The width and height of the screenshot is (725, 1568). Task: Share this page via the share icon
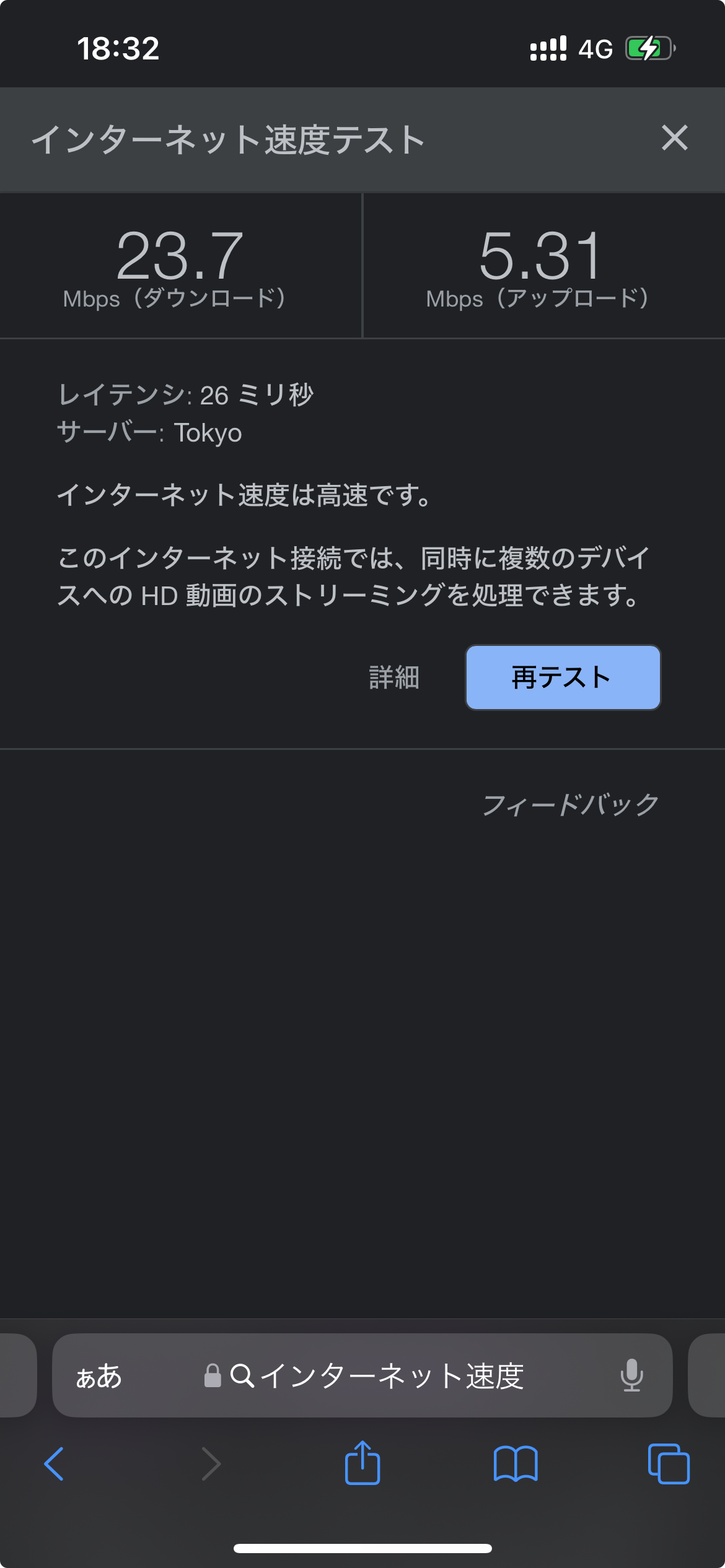362,1463
